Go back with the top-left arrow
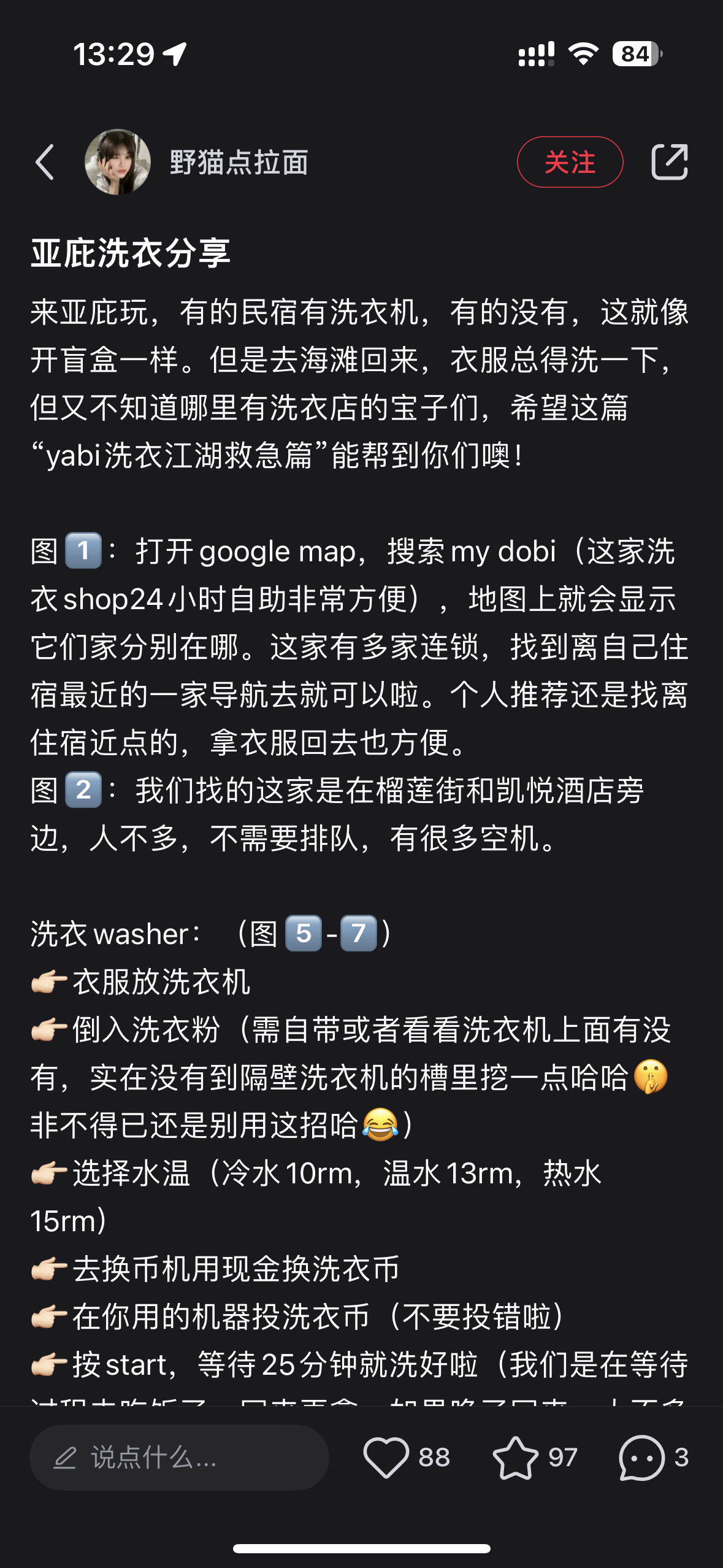Image resolution: width=723 pixels, height=1568 pixels. 45,163
